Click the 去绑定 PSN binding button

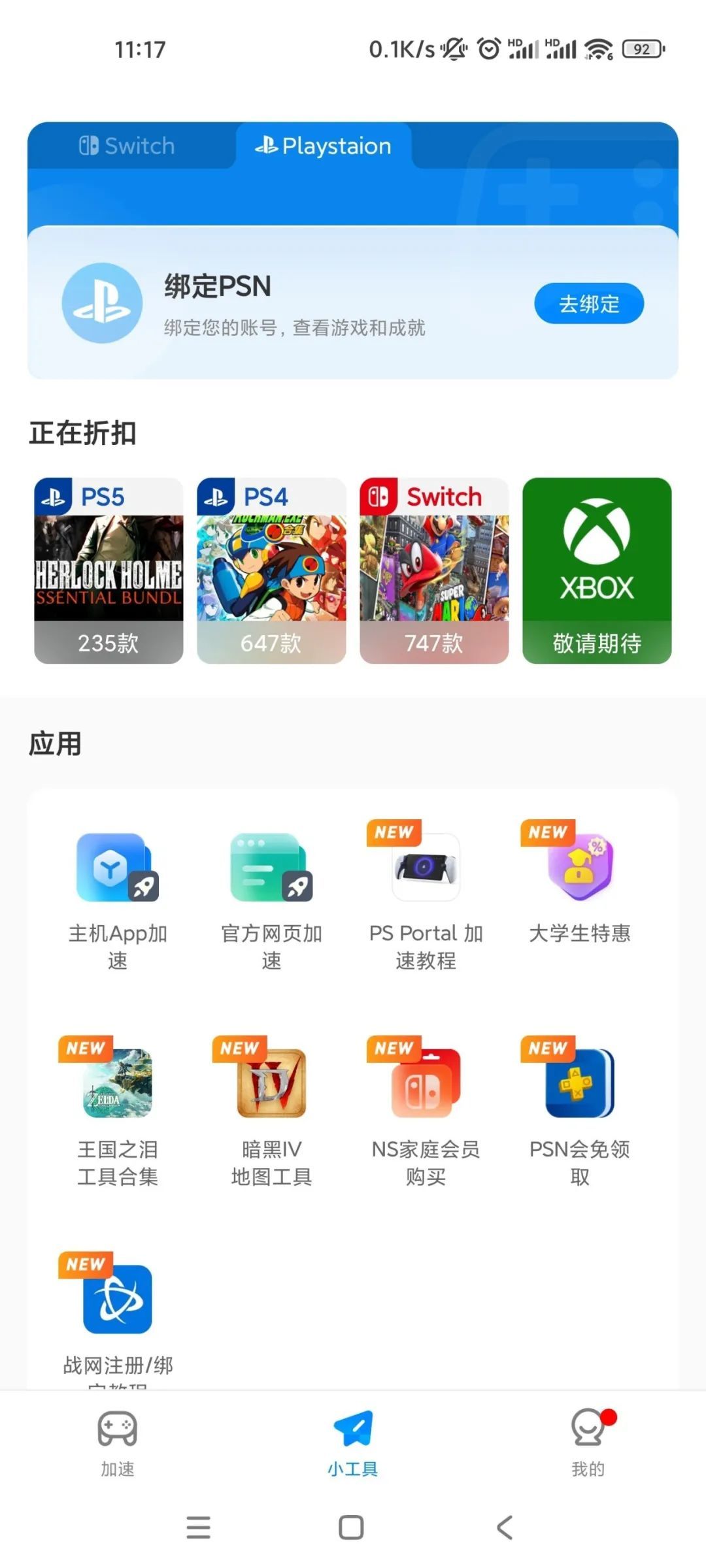588,303
